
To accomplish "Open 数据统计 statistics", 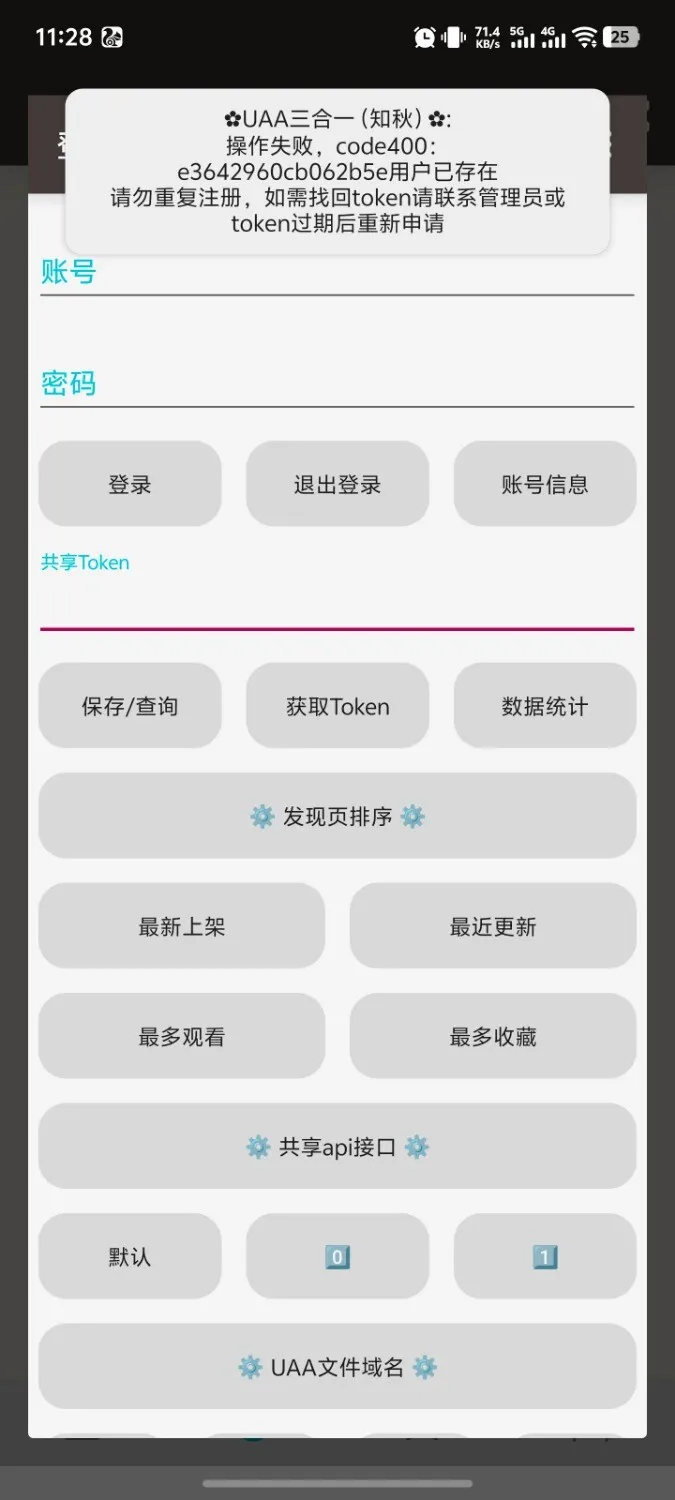I will point(545,706).
